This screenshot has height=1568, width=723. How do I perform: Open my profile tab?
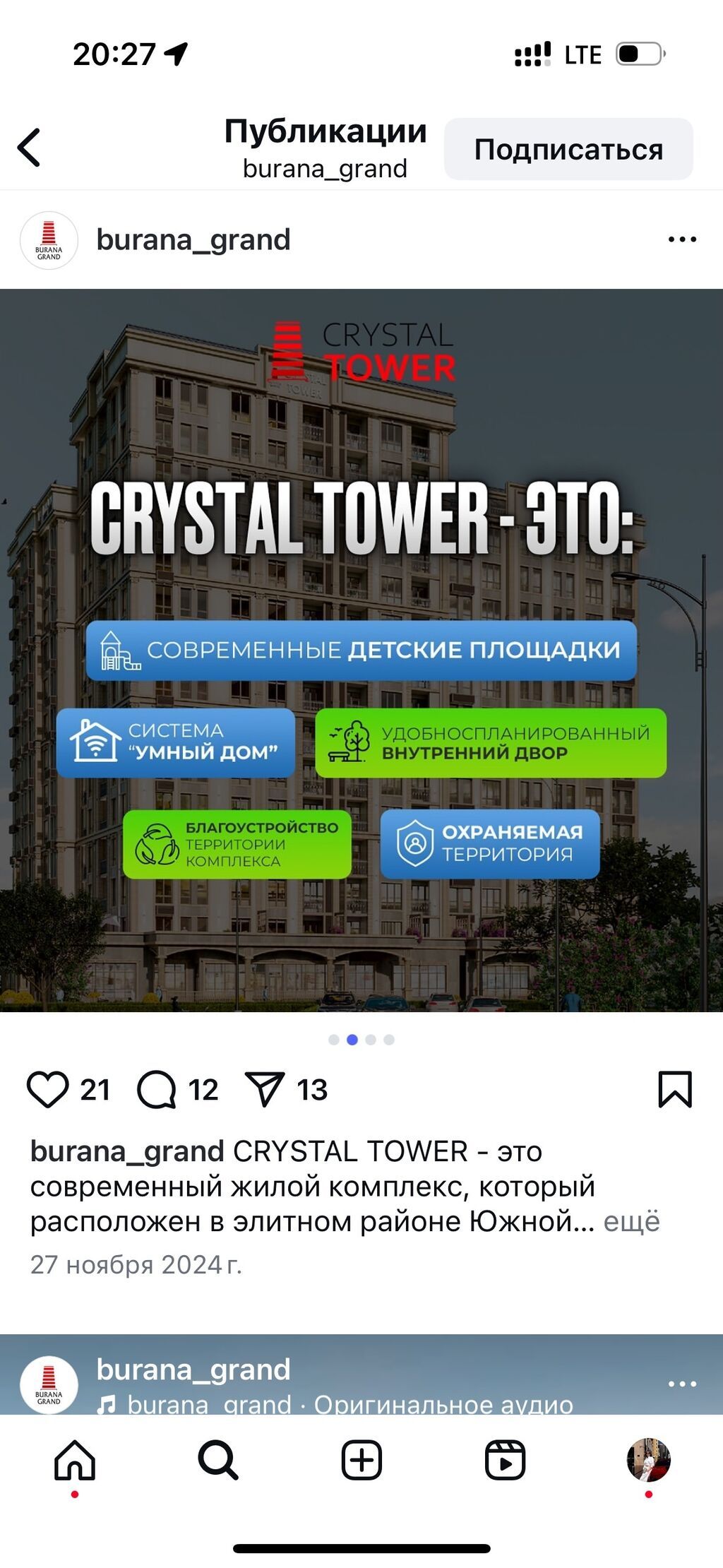(x=648, y=1460)
